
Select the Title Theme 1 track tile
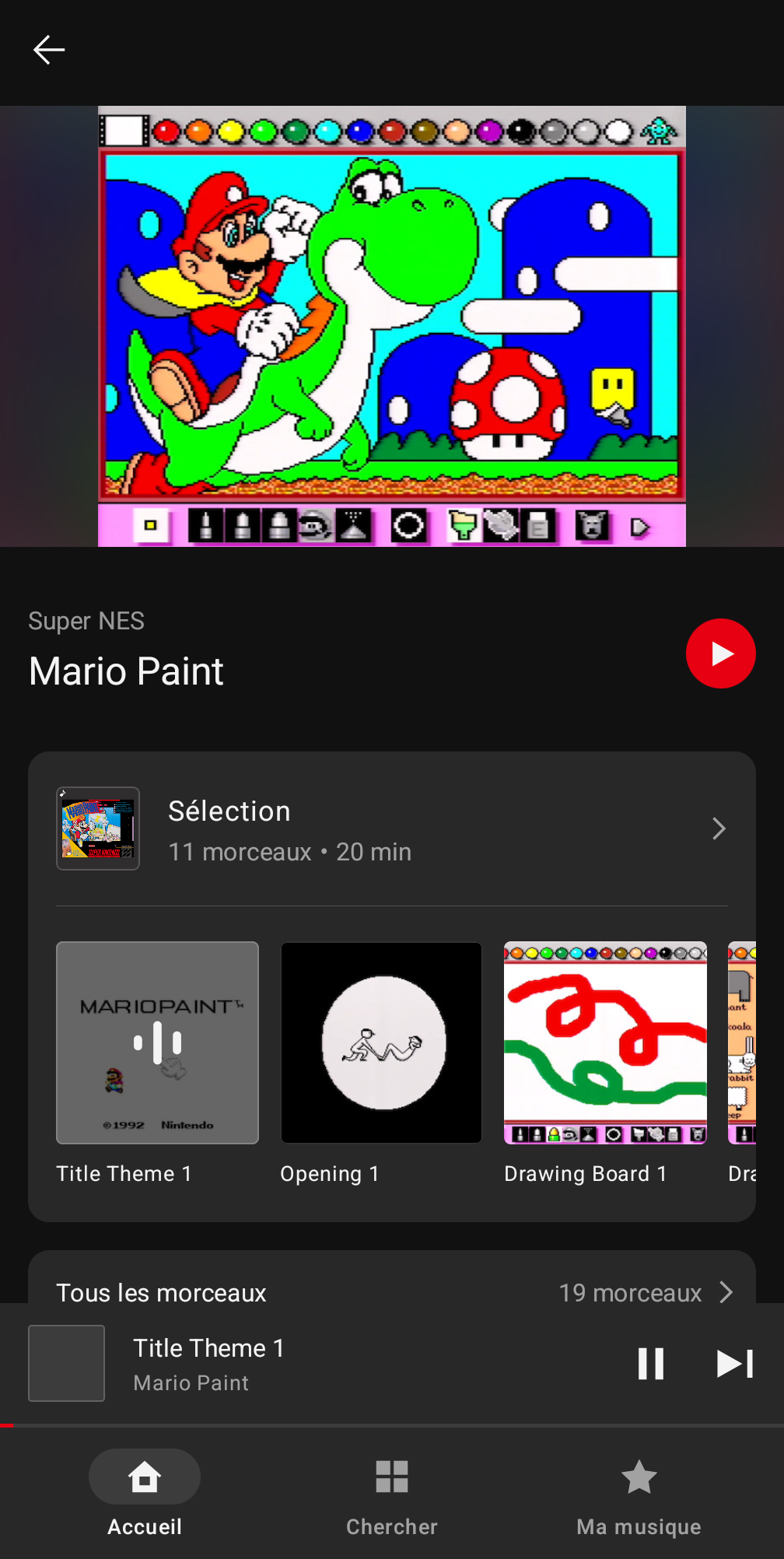[x=157, y=1063]
